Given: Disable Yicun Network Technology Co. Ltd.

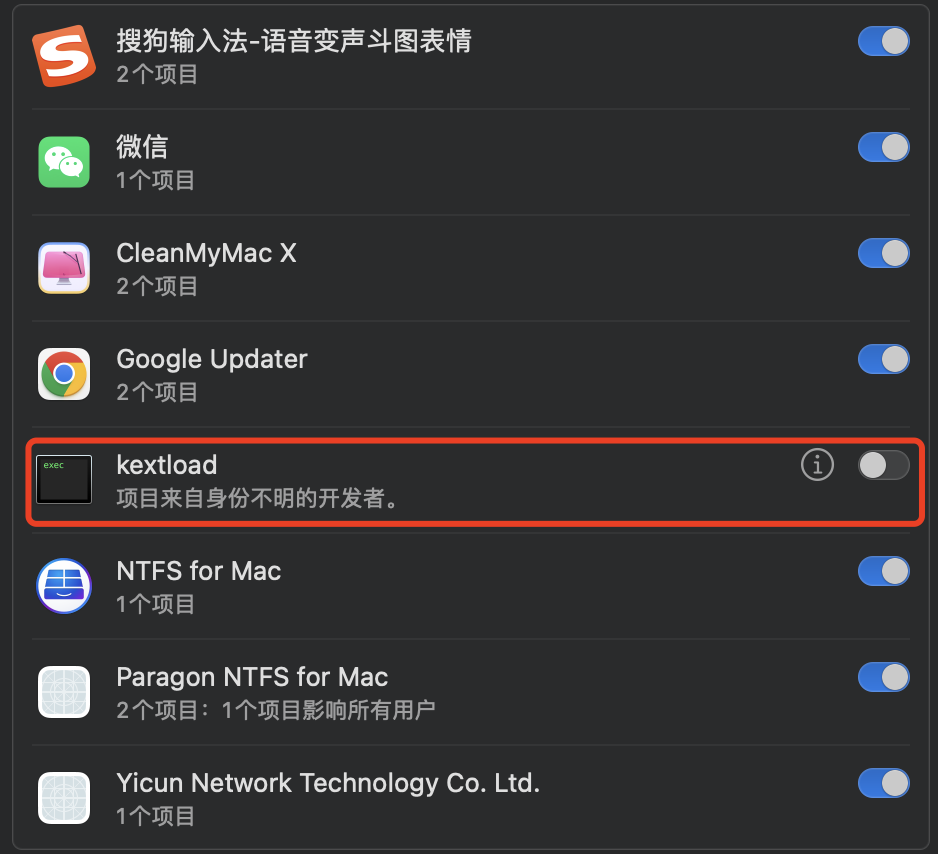Looking at the screenshot, I should (x=883, y=782).
